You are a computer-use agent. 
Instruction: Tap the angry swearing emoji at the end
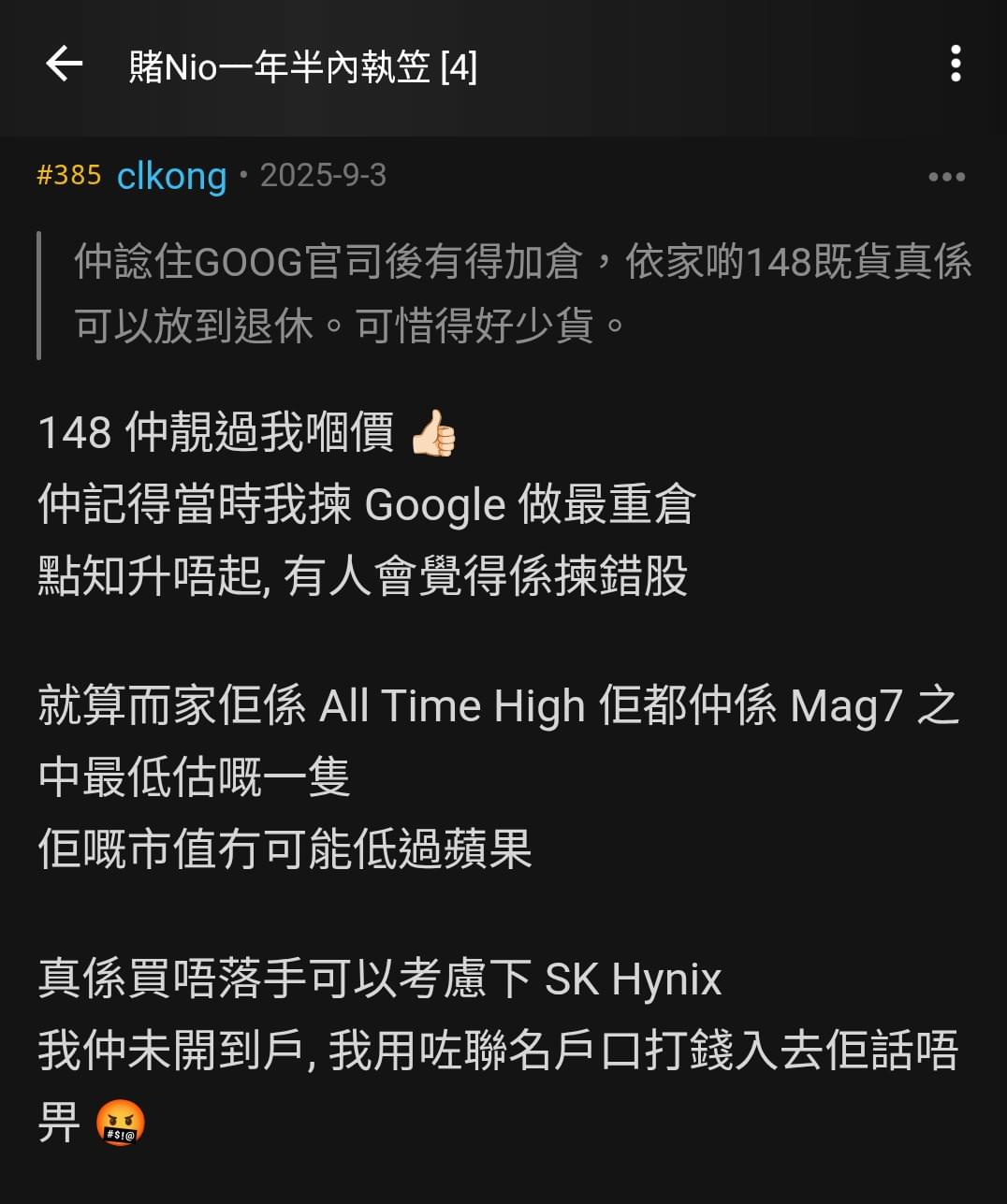pyautogui.click(x=123, y=1119)
